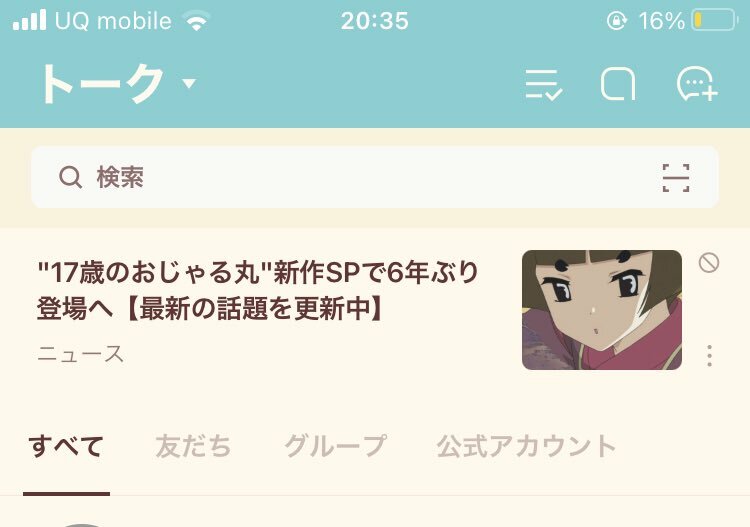The height and width of the screenshot is (527, 750).
Task: Open the open chat icon
Action: pyautogui.click(x=618, y=85)
